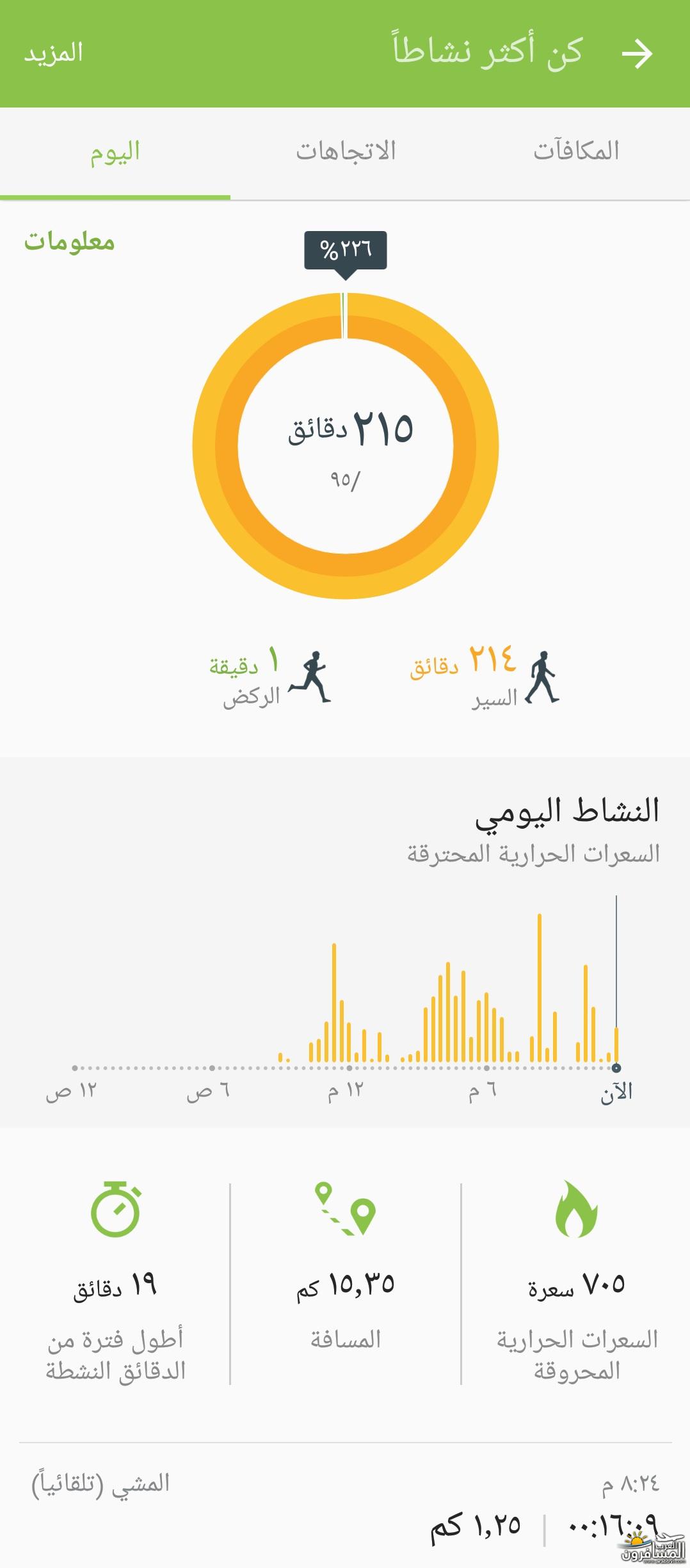
Task: Switch to the اليوم (Today) tab
Action: [x=115, y=153]
